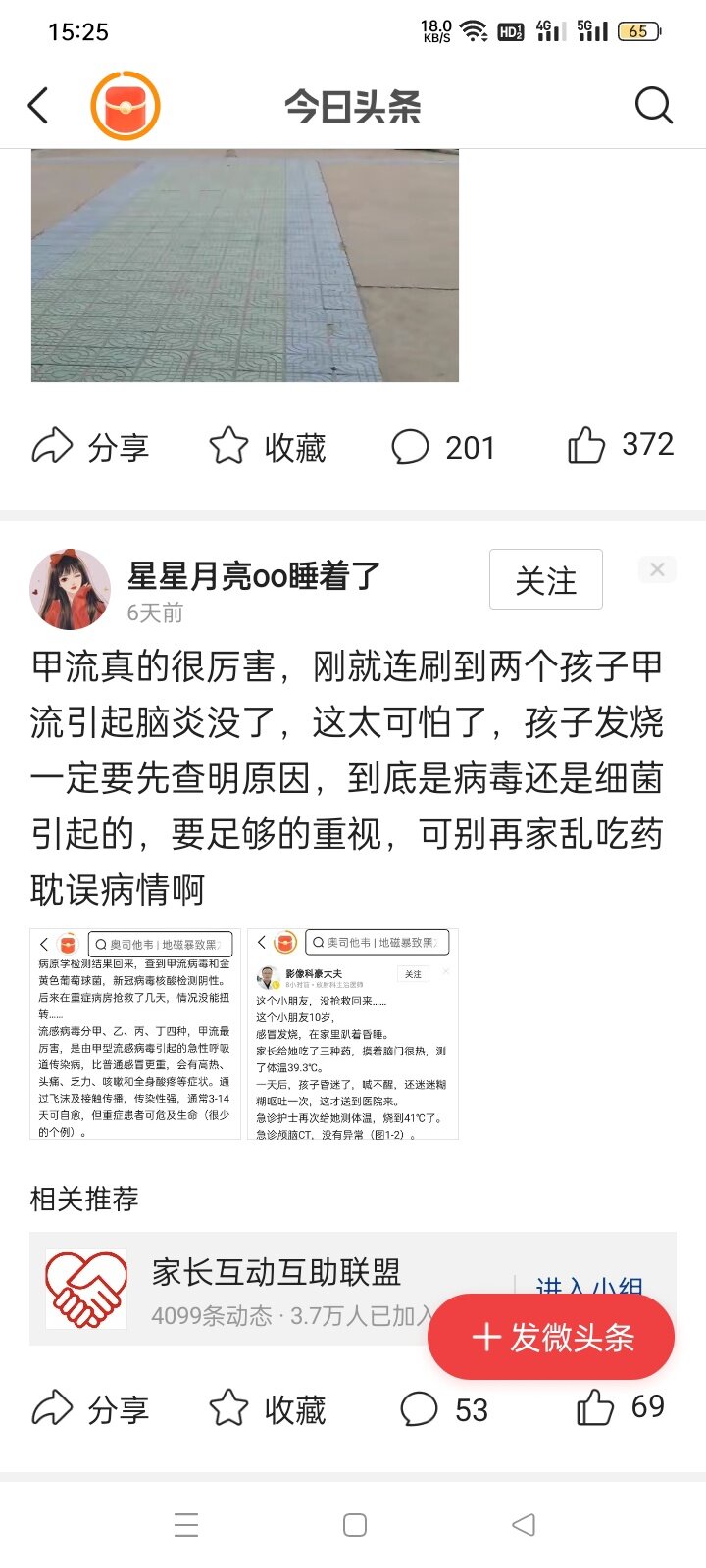The image size is (706, 1568).
Task: Open the paved walkway photo
Action: tap(245, 266)
